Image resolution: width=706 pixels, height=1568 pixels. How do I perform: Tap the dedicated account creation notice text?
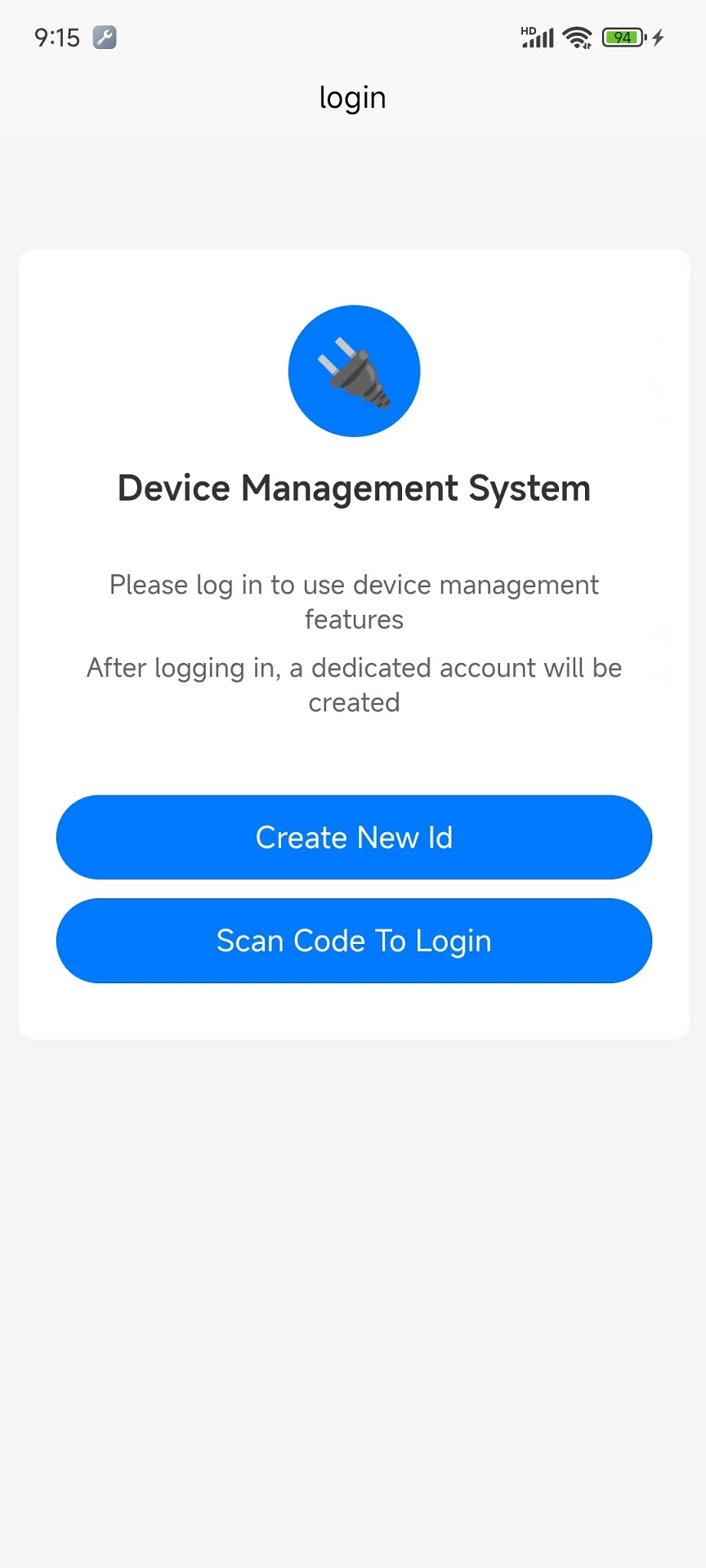pos(354,684)
